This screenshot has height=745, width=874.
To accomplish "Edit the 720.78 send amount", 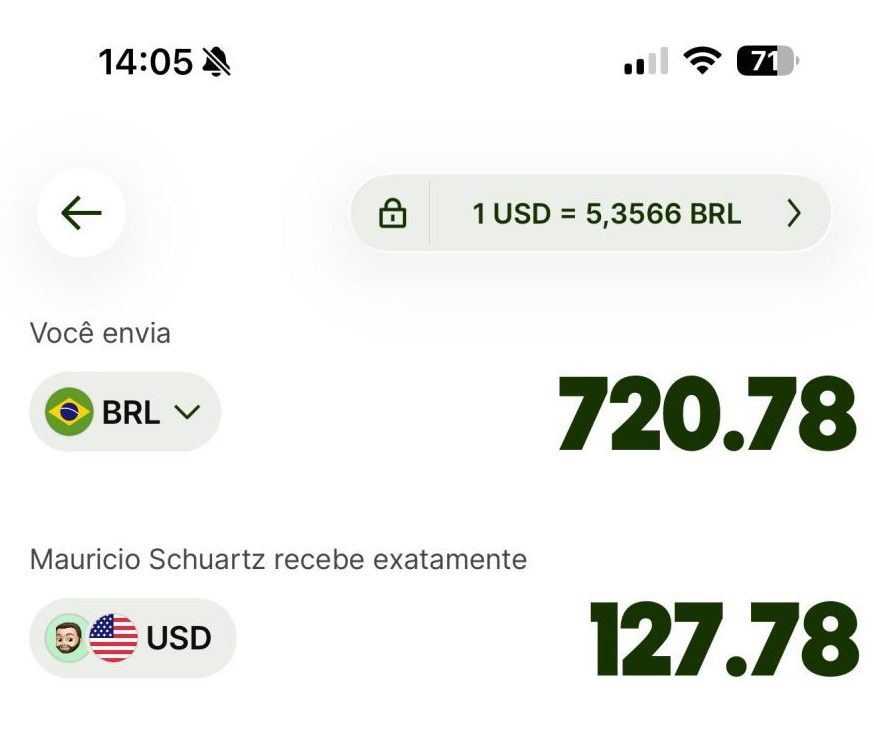I will (x=705, y=413).
